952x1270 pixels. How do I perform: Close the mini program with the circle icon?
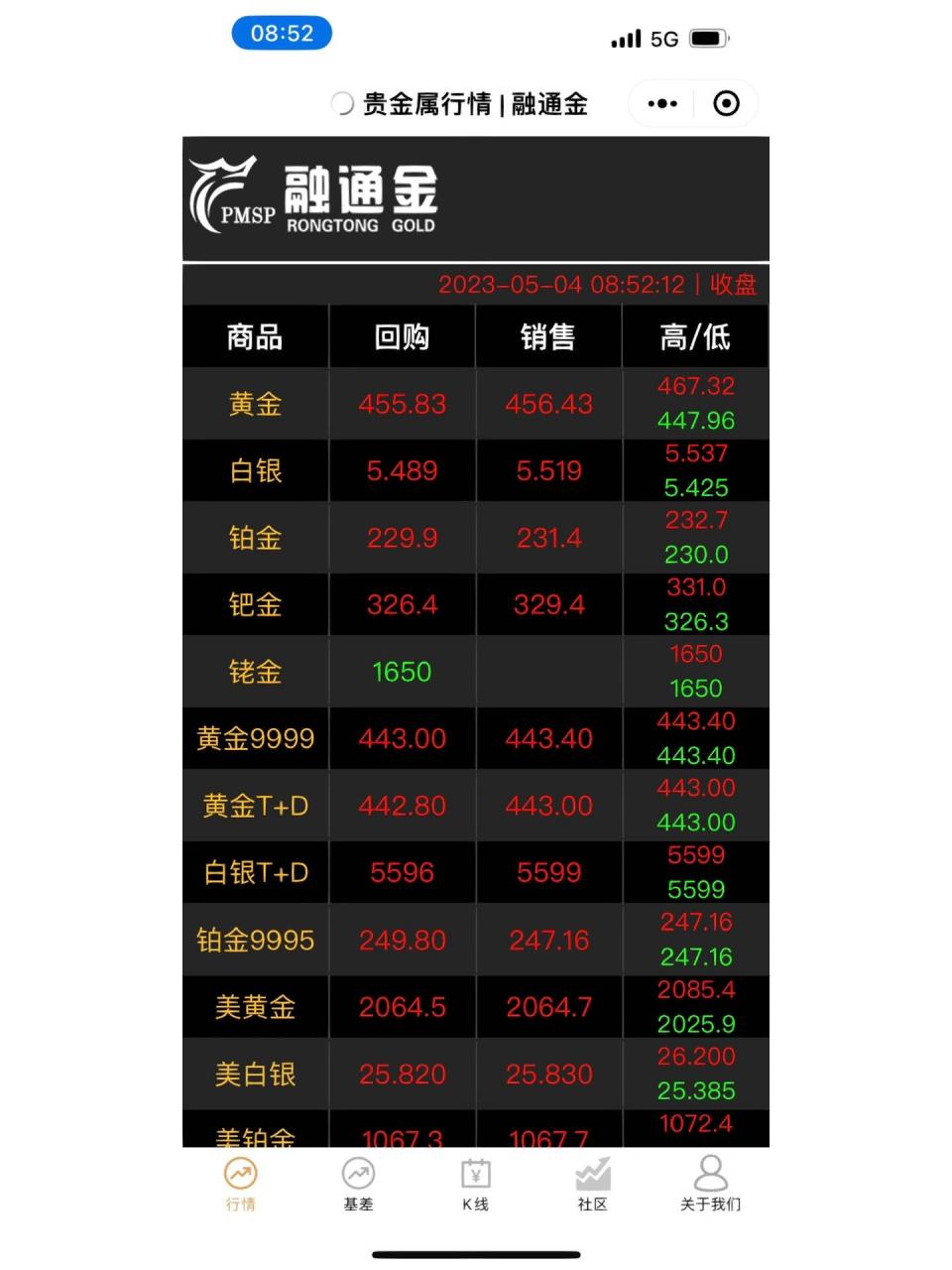[726, 103]
